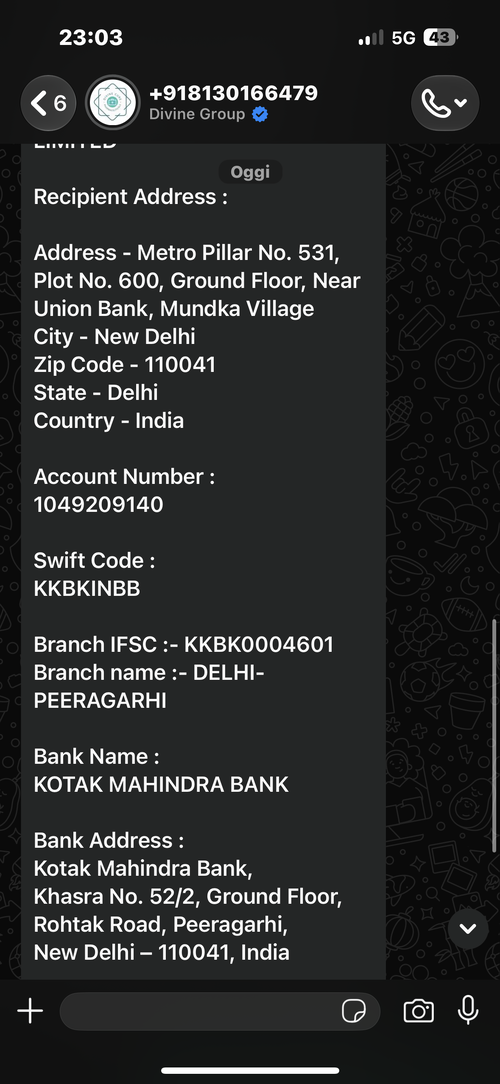The width and height of the screenshot is (500, 1084).
Task: Open Divine Group contact info
Action: [233, 102]
